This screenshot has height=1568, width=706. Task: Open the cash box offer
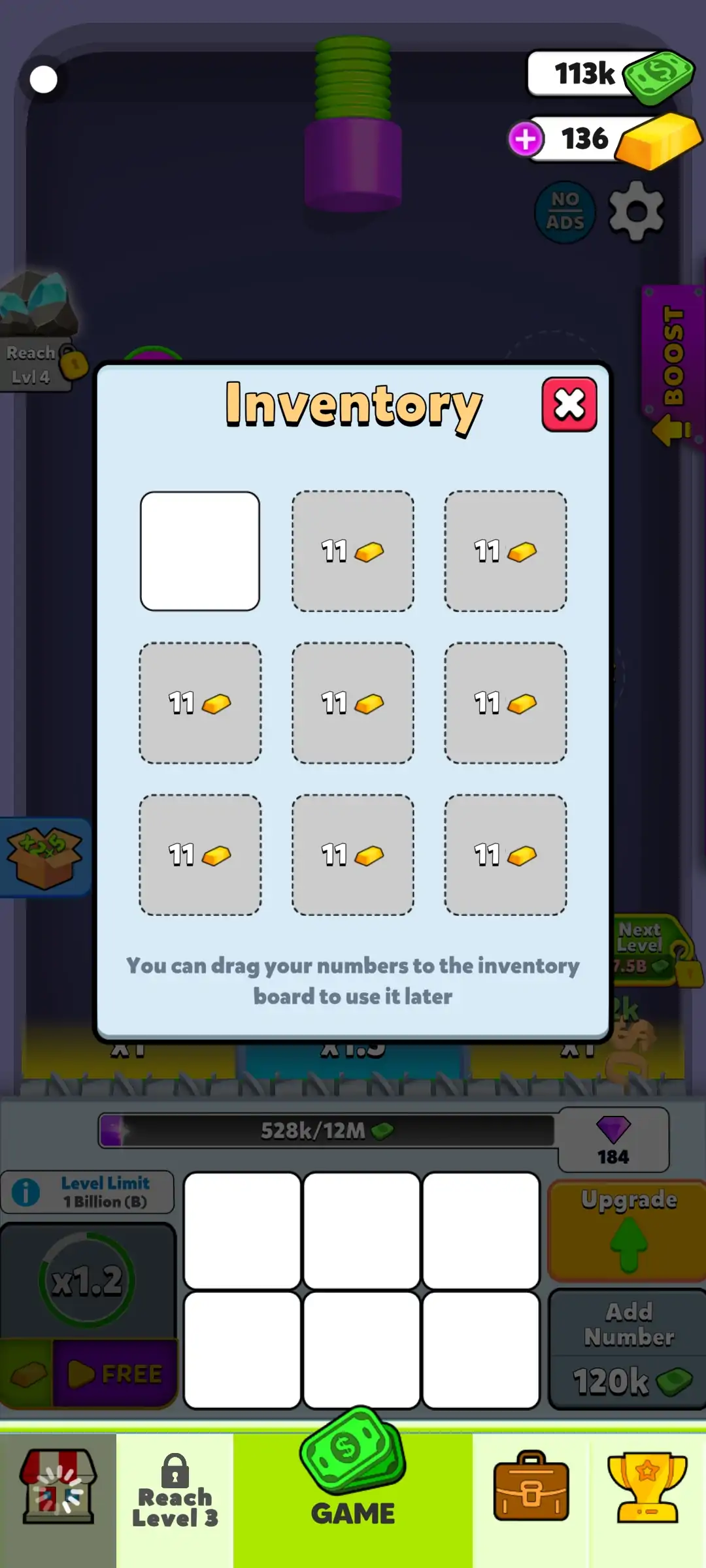pyautogui.click(x=44, y=857)
